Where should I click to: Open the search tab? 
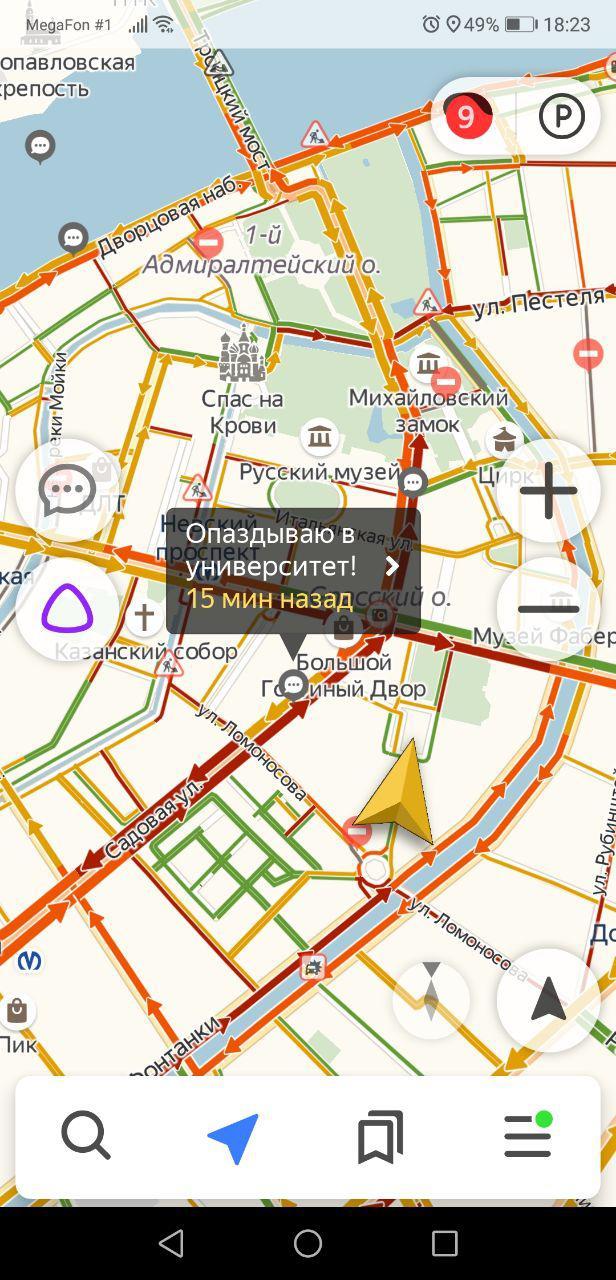pos(86,1136)
